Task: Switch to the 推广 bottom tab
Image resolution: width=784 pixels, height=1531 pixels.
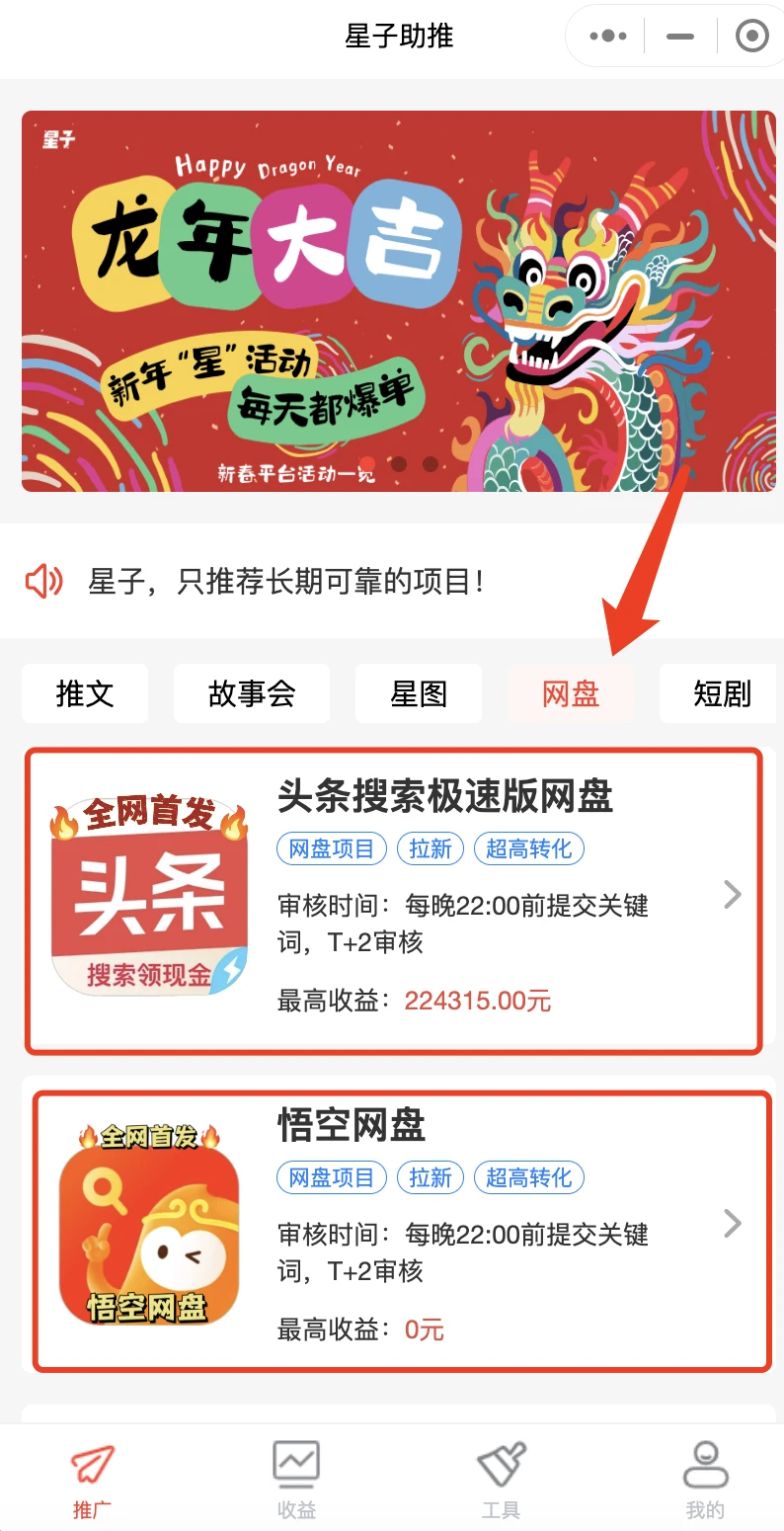Action: pyautogui.click(x=92, y=1479)
